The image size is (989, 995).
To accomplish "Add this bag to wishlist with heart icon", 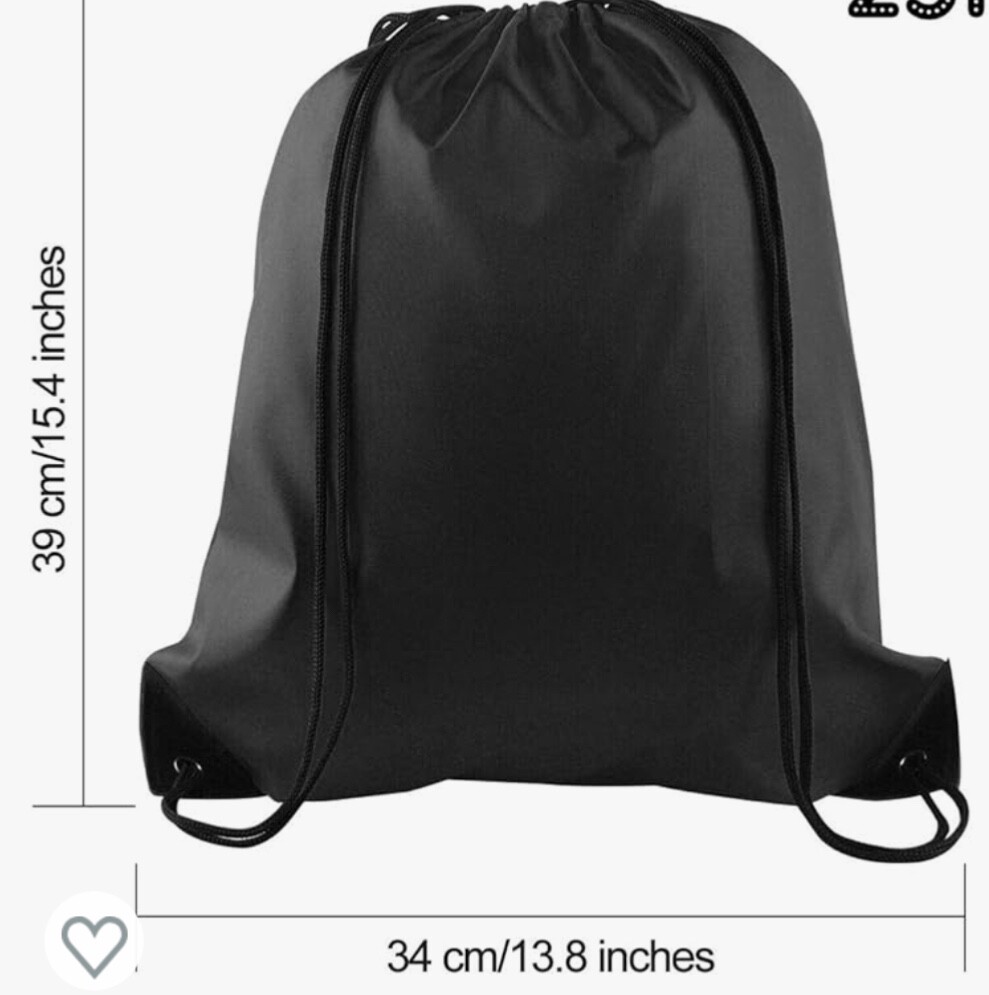I will (94, 942).
